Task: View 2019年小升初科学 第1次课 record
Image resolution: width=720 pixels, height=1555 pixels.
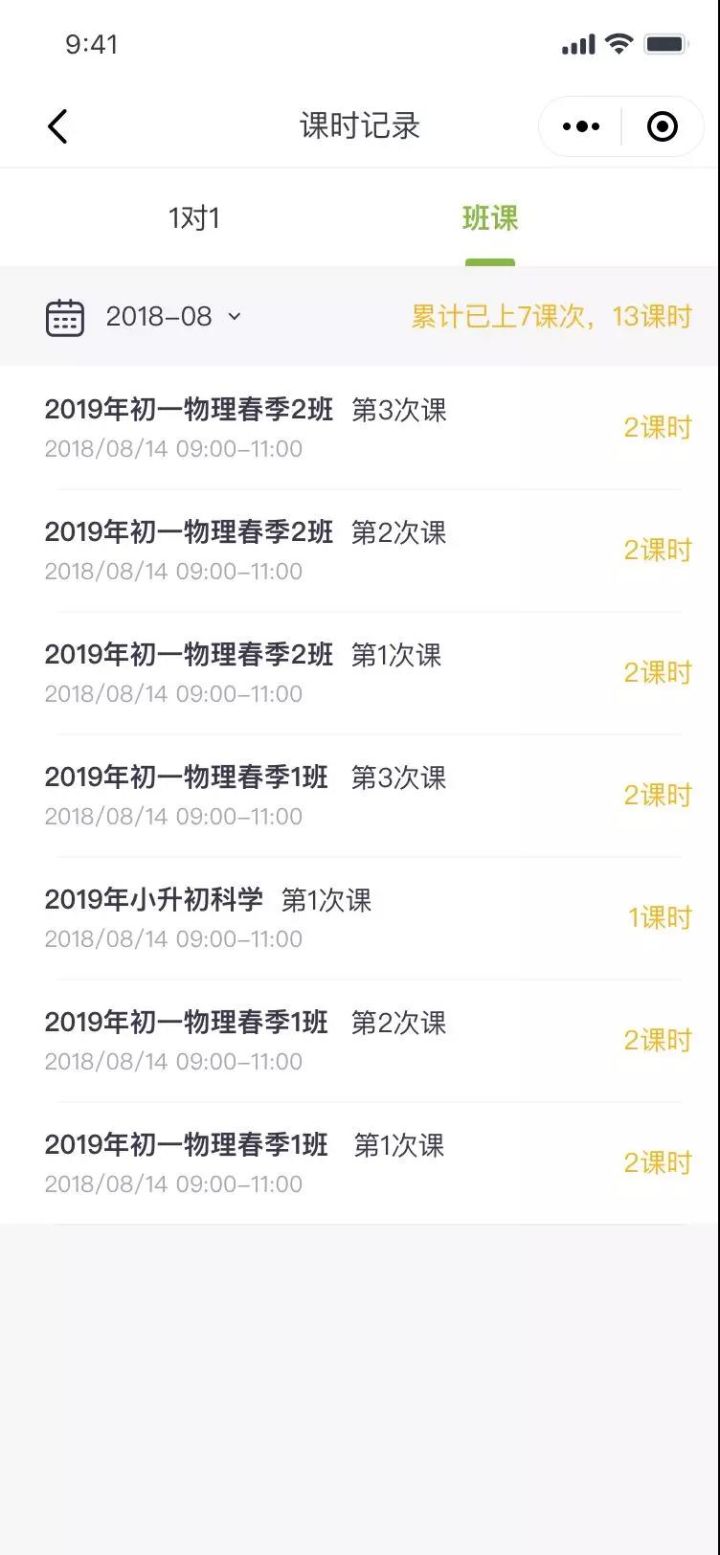Action: coord(360,918)
